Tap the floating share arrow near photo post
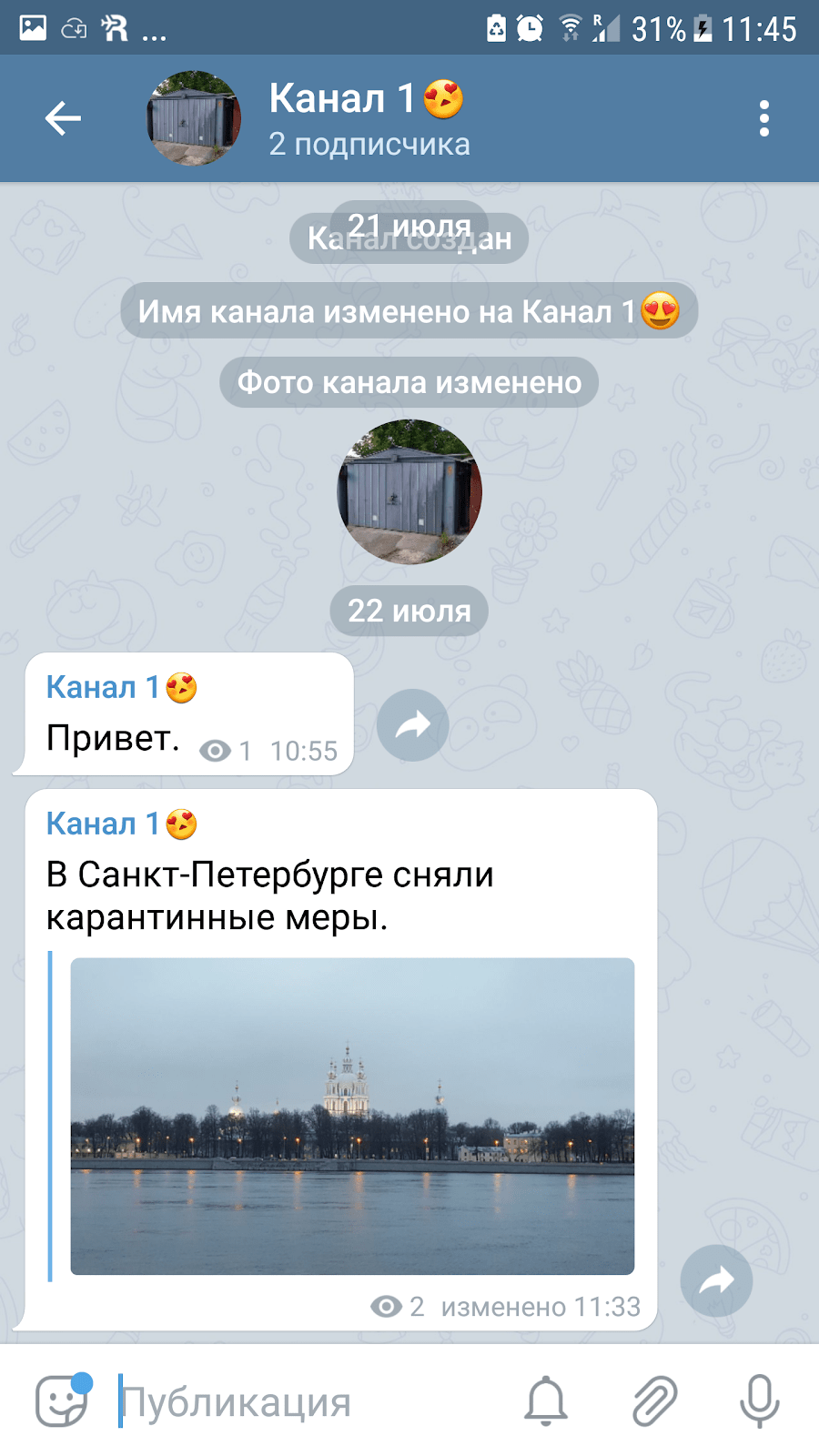 click(716, 1280)
